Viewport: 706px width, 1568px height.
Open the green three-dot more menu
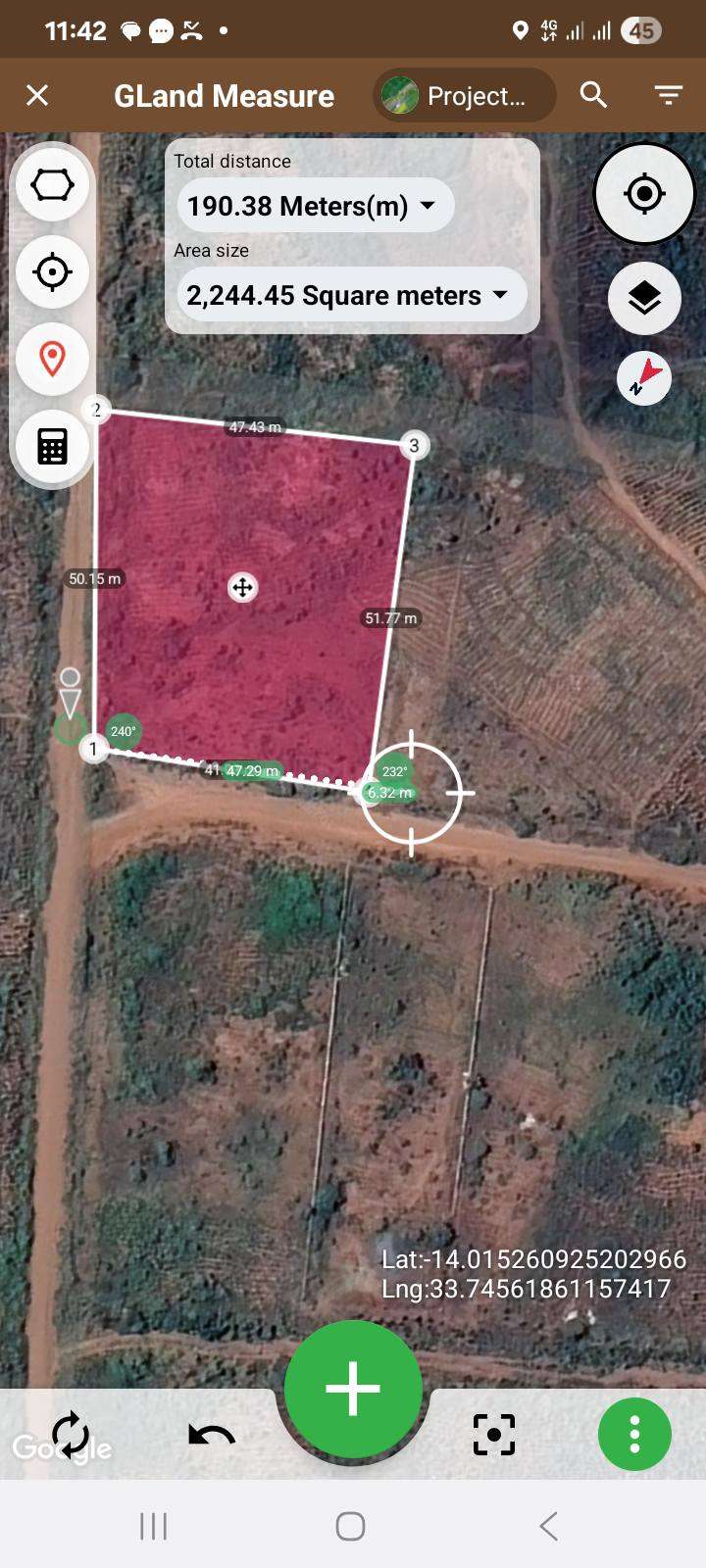click(x=634, y=1435)
